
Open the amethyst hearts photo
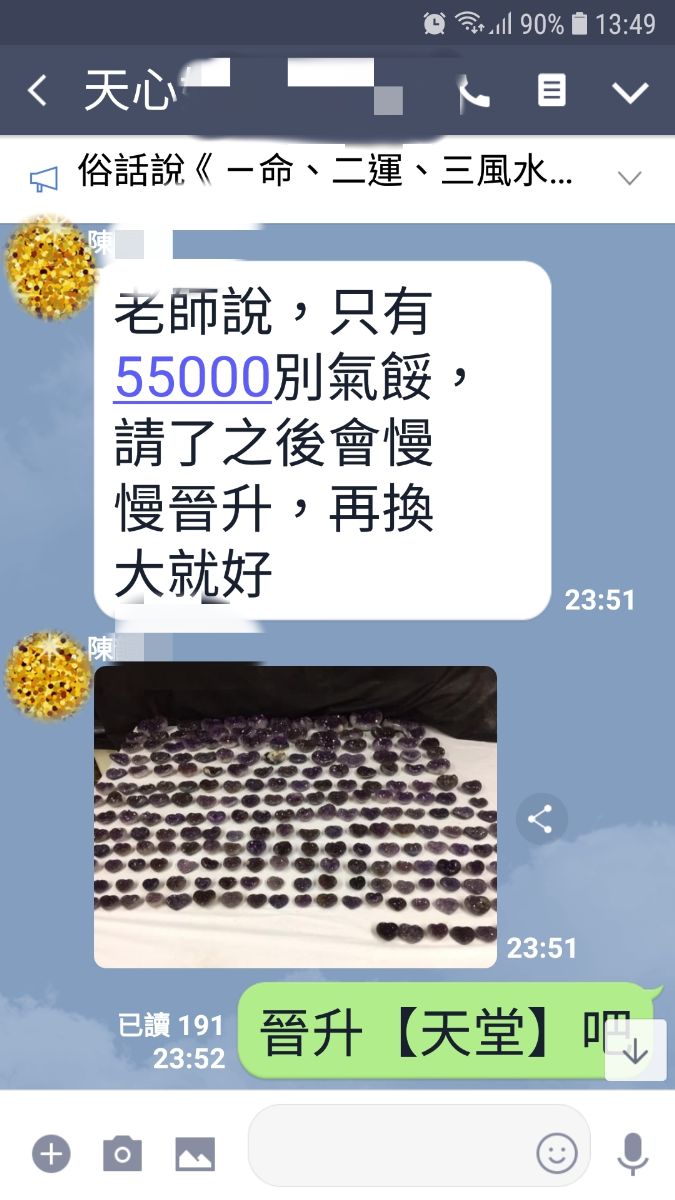295,816
